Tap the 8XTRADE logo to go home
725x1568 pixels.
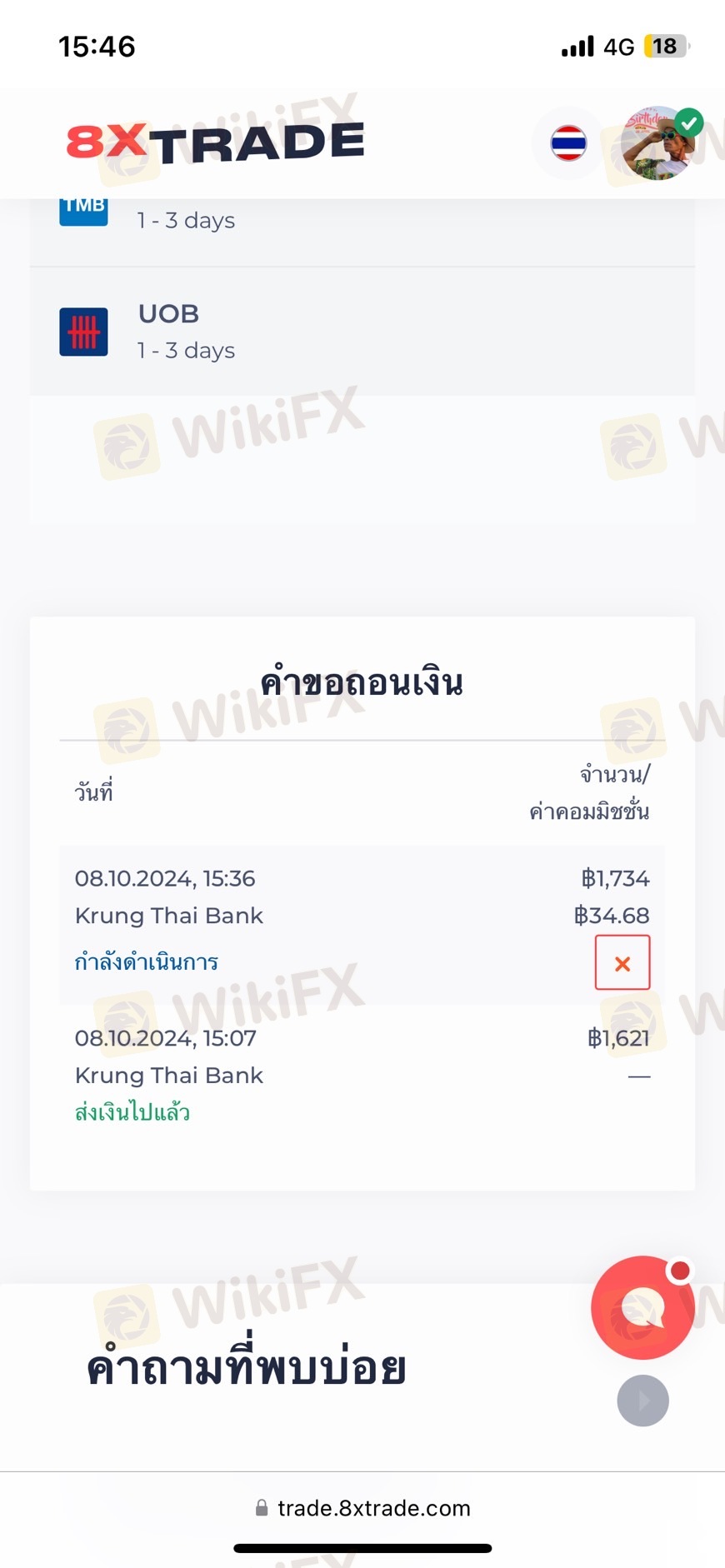coord(216,142)
